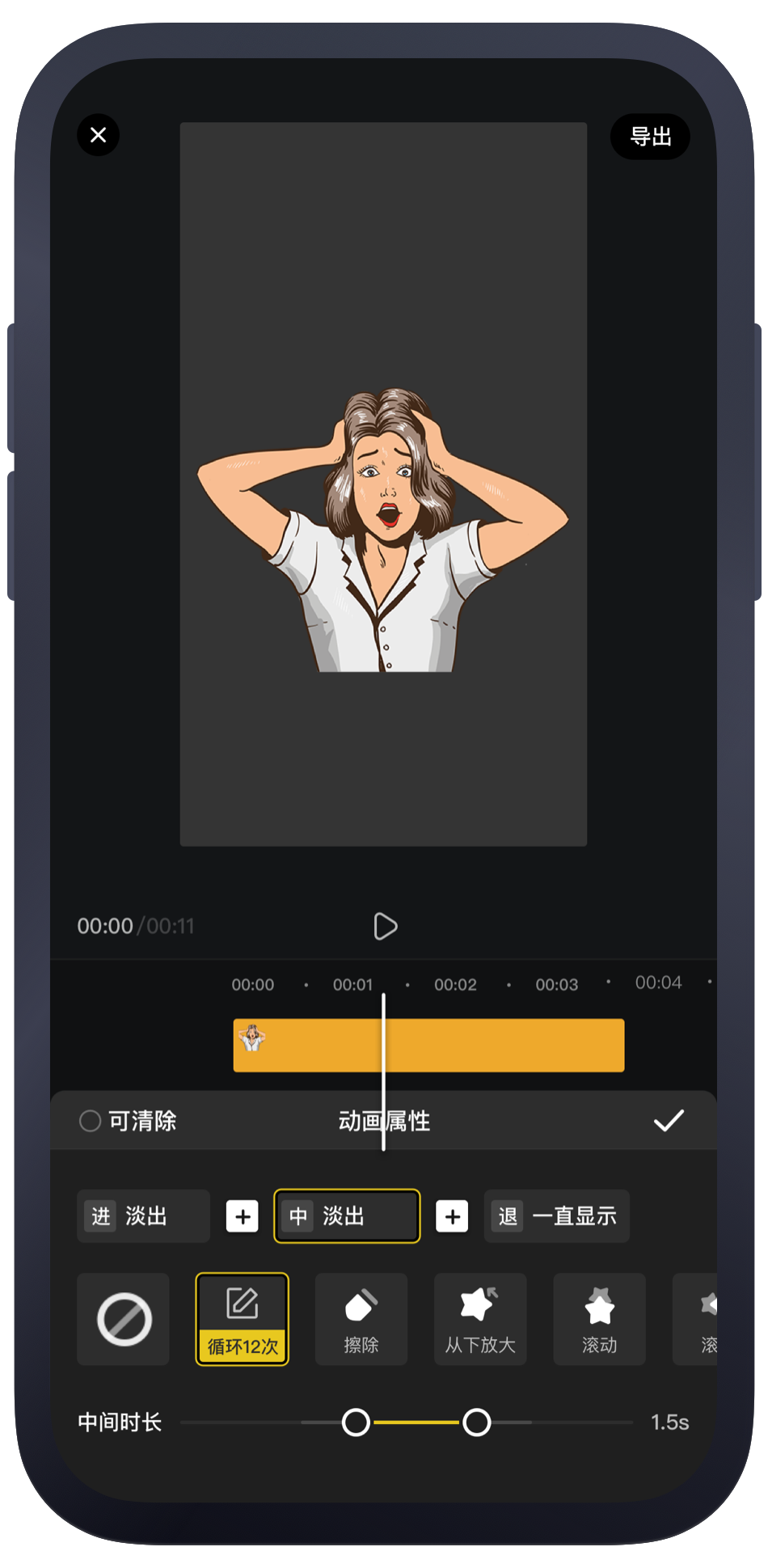The width and height of the screenshot is (768, 1568).
Task: Toggle the 可清除 radio option
Action: pos(91,1121)
